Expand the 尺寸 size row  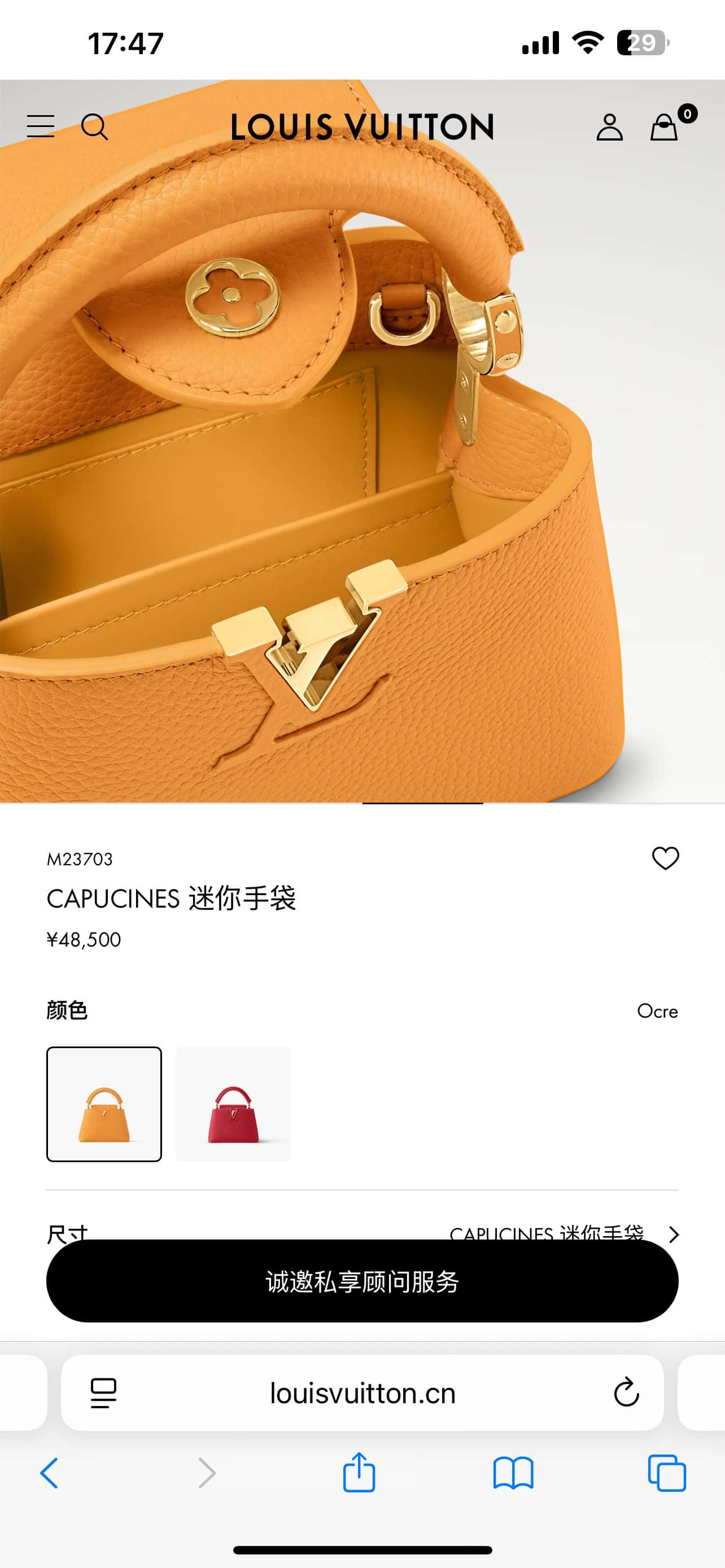coord(672,1232)
